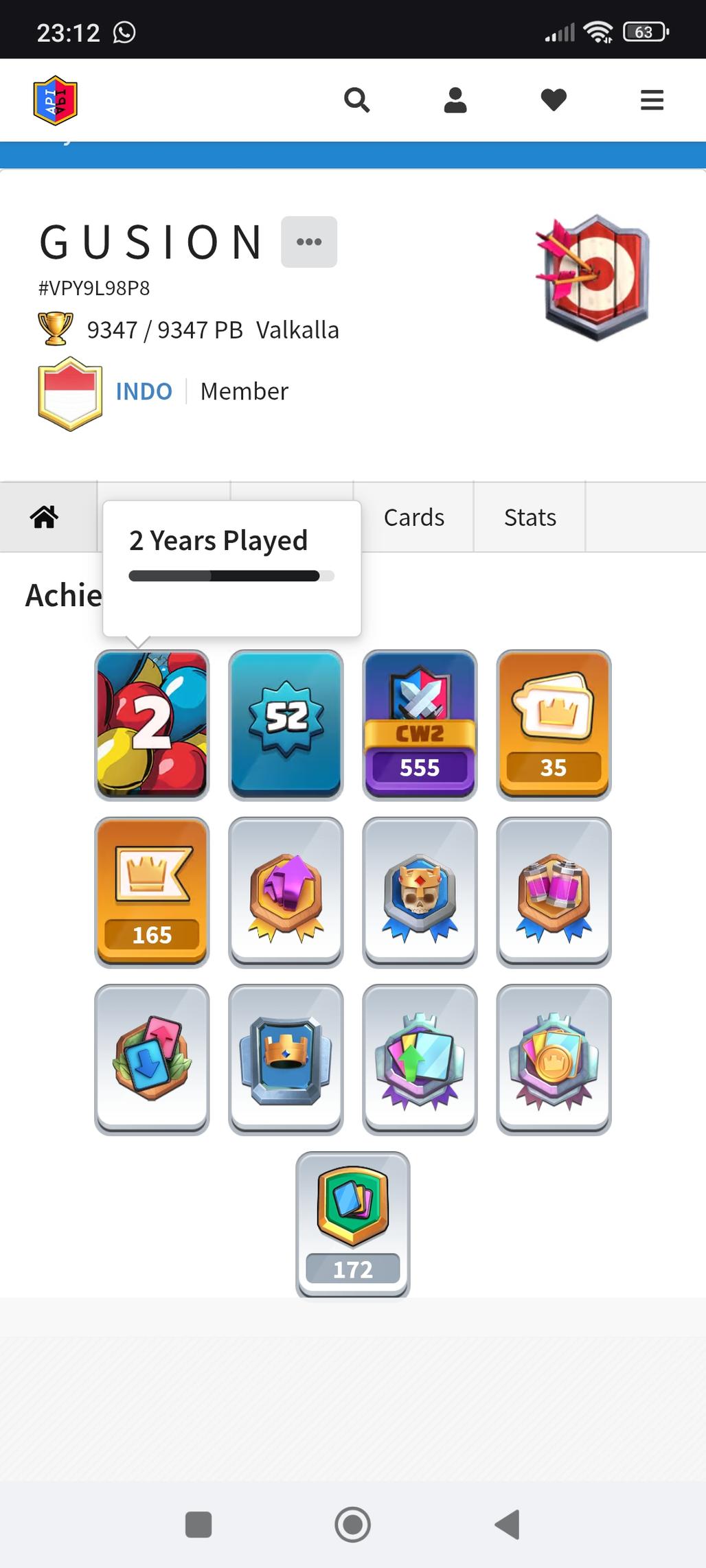Switch to the Cards tab
This screenshot has height=1568, width=706.
pos(413,517)
